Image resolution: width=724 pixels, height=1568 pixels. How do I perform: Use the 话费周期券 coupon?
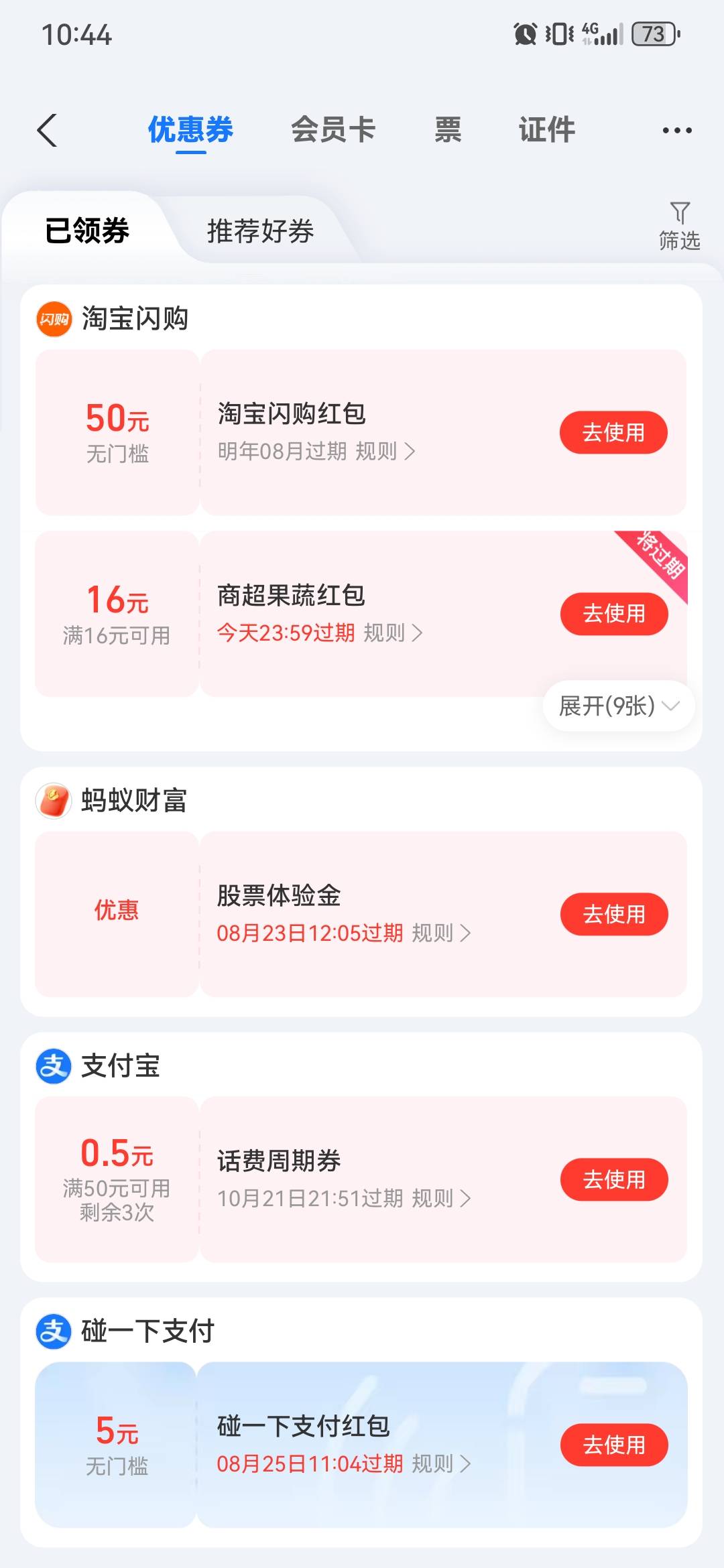point(614,1179)
